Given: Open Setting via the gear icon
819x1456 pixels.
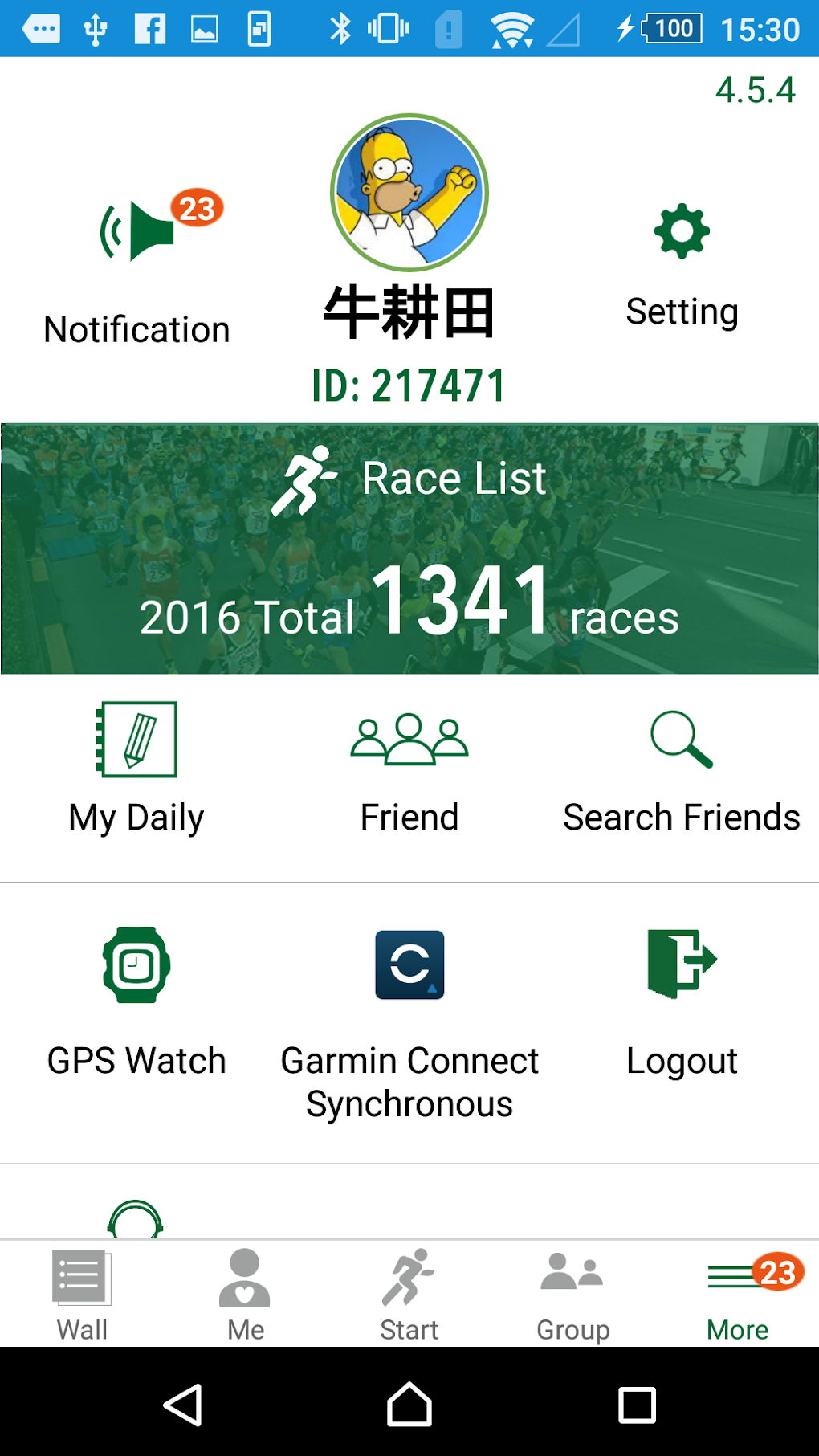Looking at the screenshot, I should coord(682,232).
